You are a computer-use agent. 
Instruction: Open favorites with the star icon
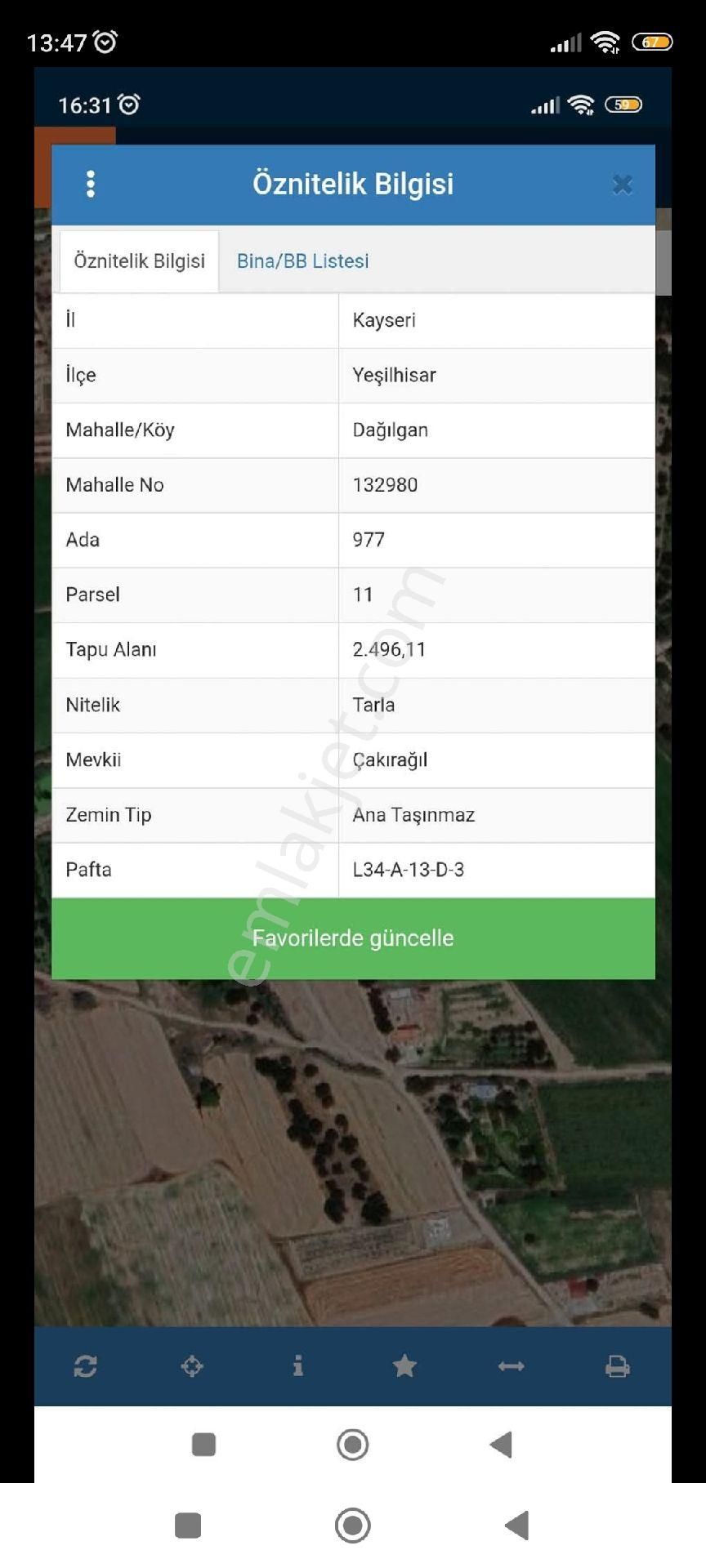404,1365
